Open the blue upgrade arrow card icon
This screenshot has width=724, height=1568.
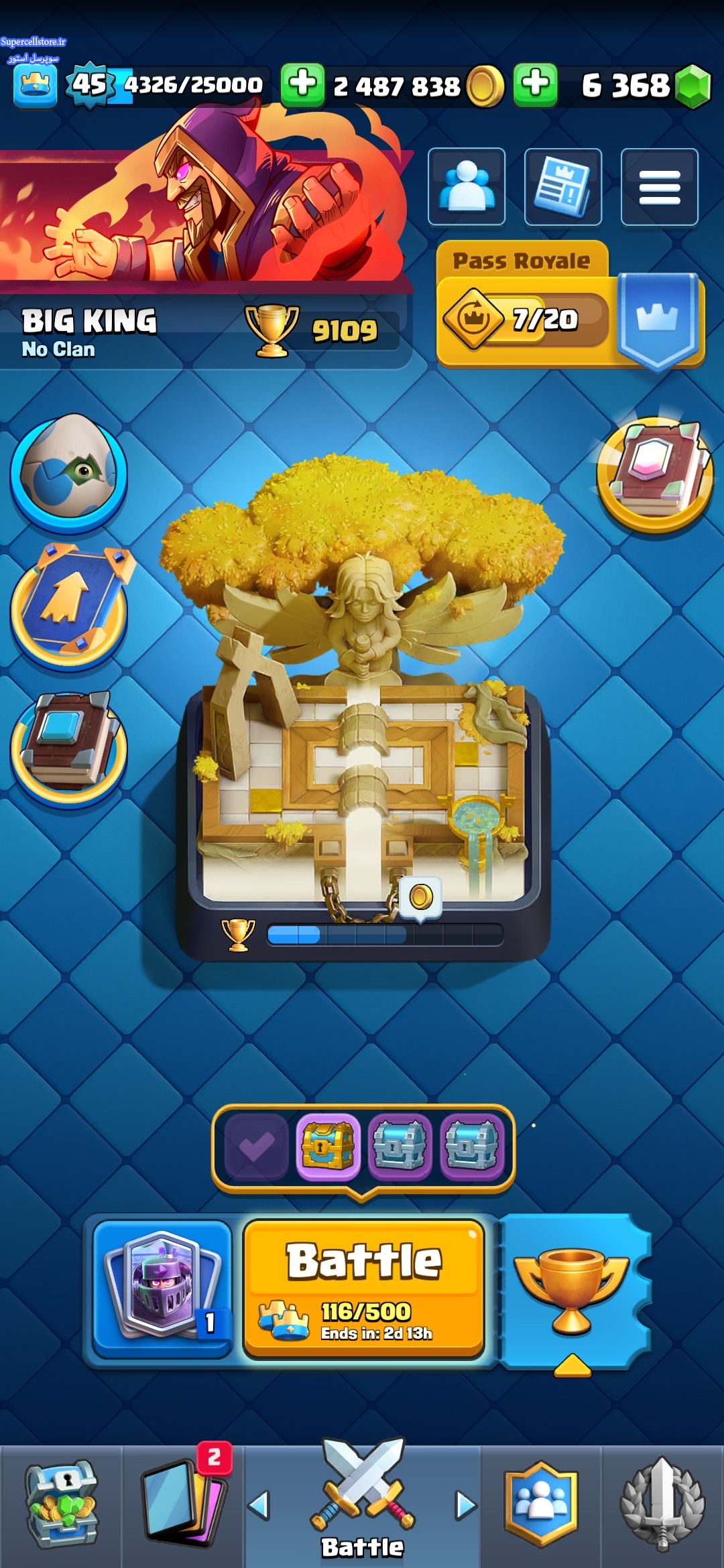[x=70, y=606]
